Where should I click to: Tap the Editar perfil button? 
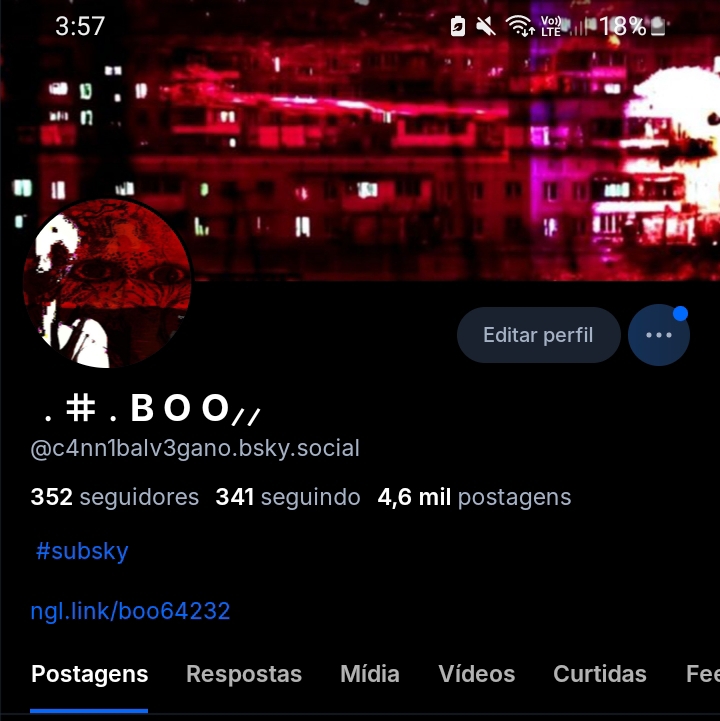click(538, 335)
